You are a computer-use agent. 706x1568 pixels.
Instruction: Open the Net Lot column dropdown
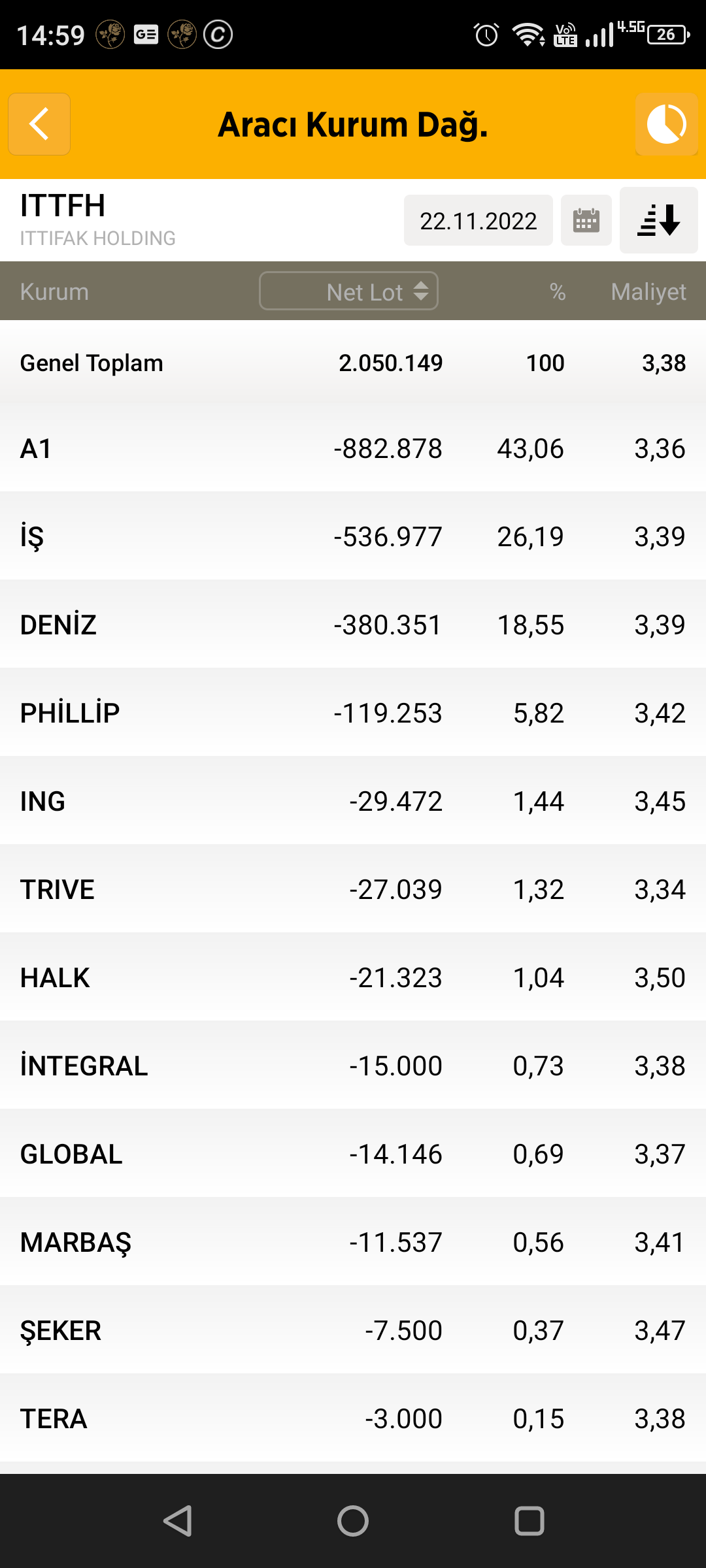(x=348, y=291)
